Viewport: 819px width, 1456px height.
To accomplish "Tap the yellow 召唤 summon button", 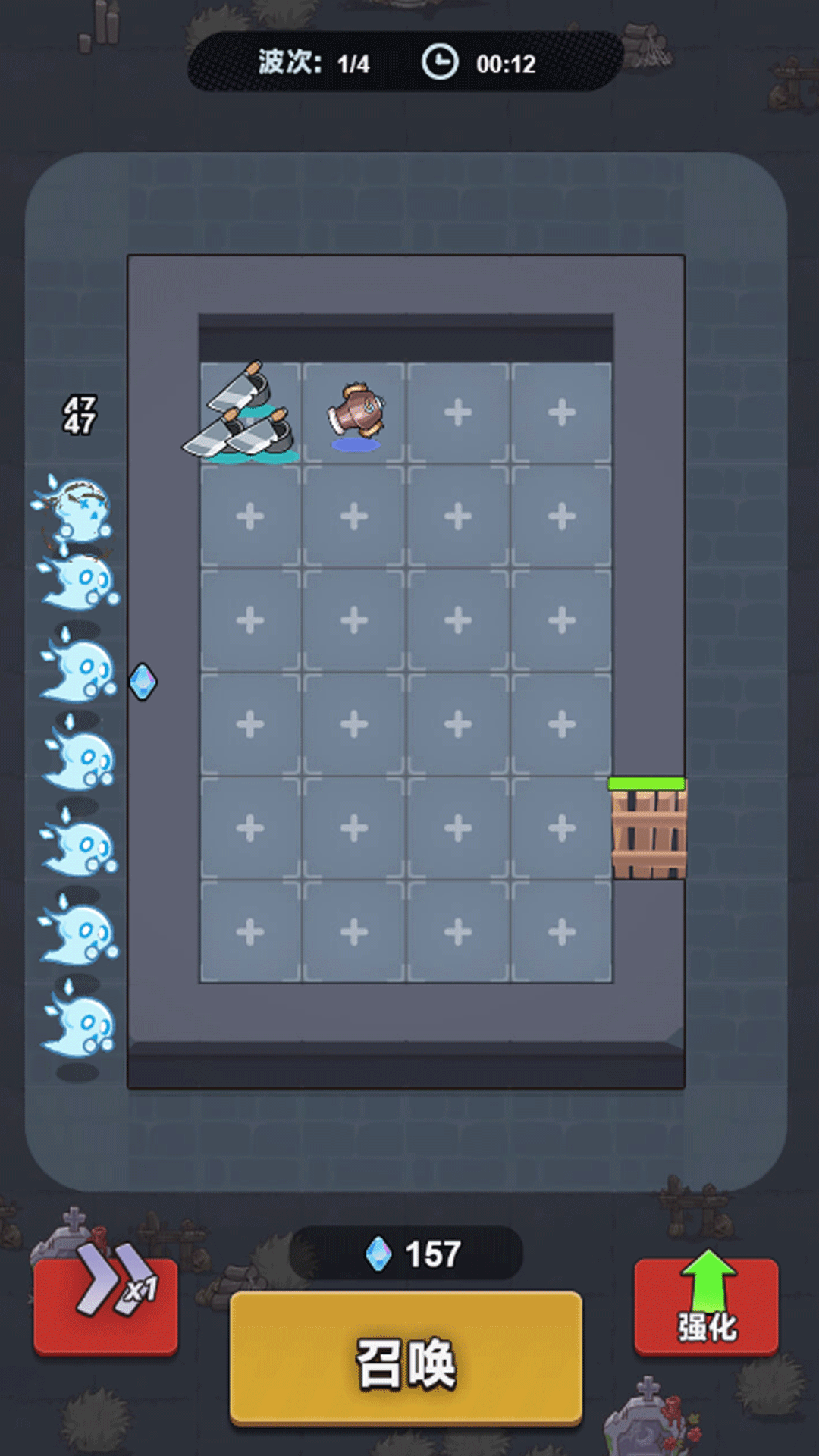I will (x=406, y=1359).
